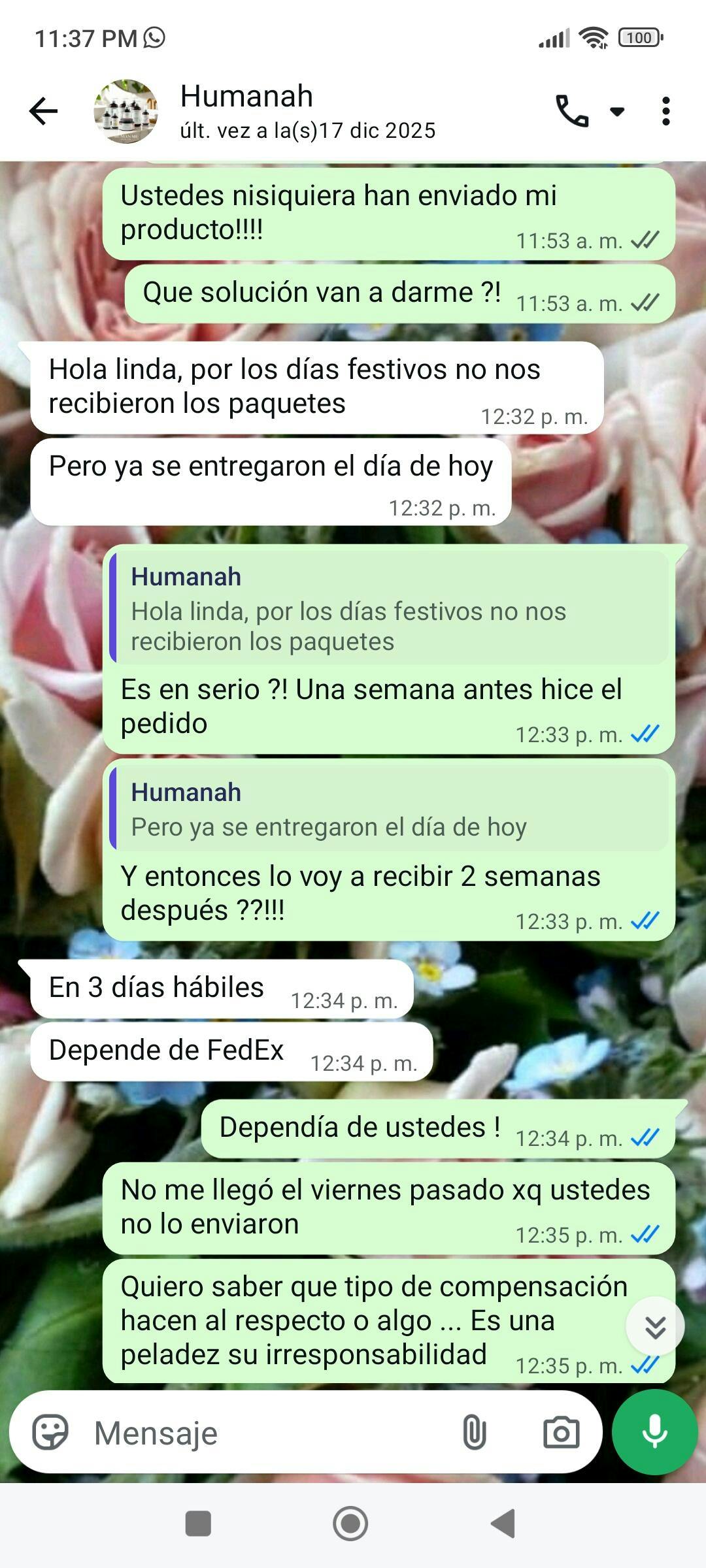
Task: Start a voice call with Humanah
Action: pos(572,111)
